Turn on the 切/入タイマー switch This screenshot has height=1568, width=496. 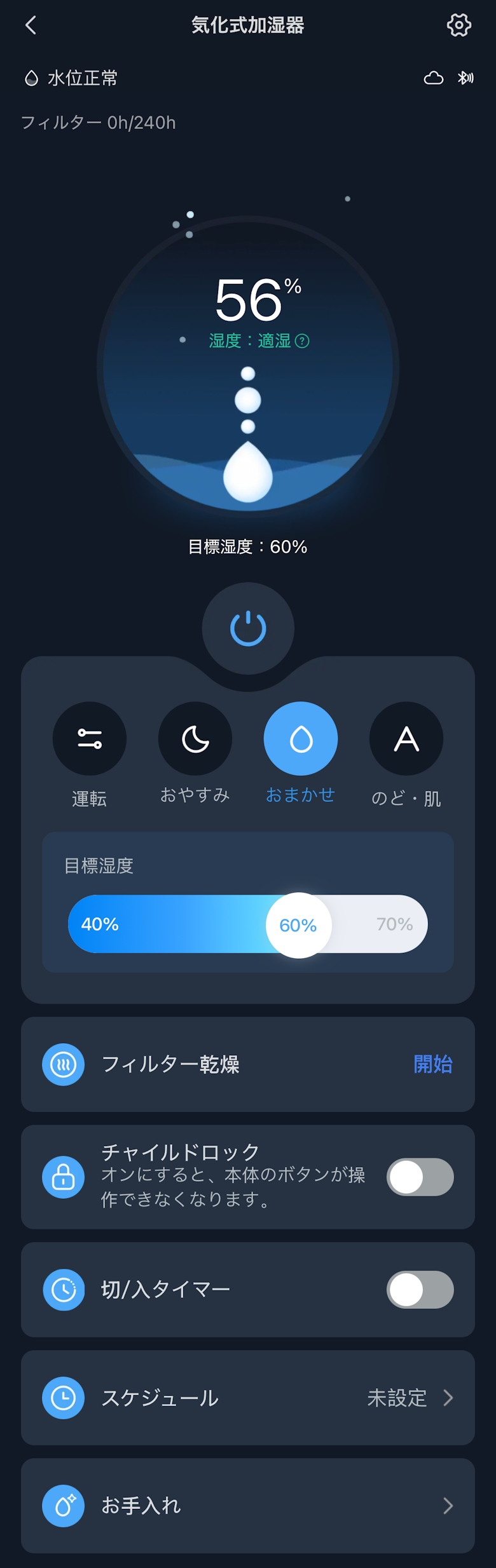click(420, 1289)
